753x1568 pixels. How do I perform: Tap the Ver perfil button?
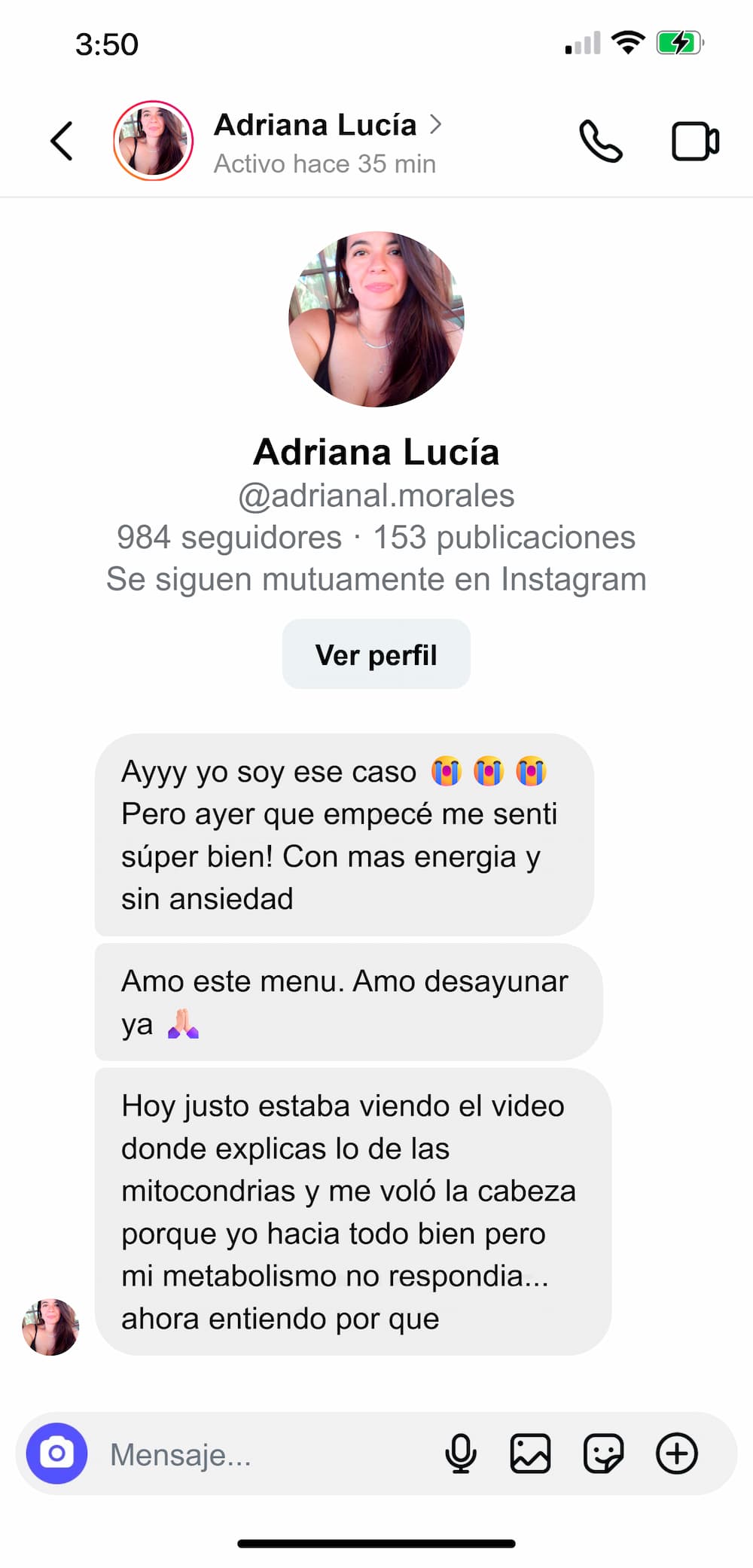[376, 654]
